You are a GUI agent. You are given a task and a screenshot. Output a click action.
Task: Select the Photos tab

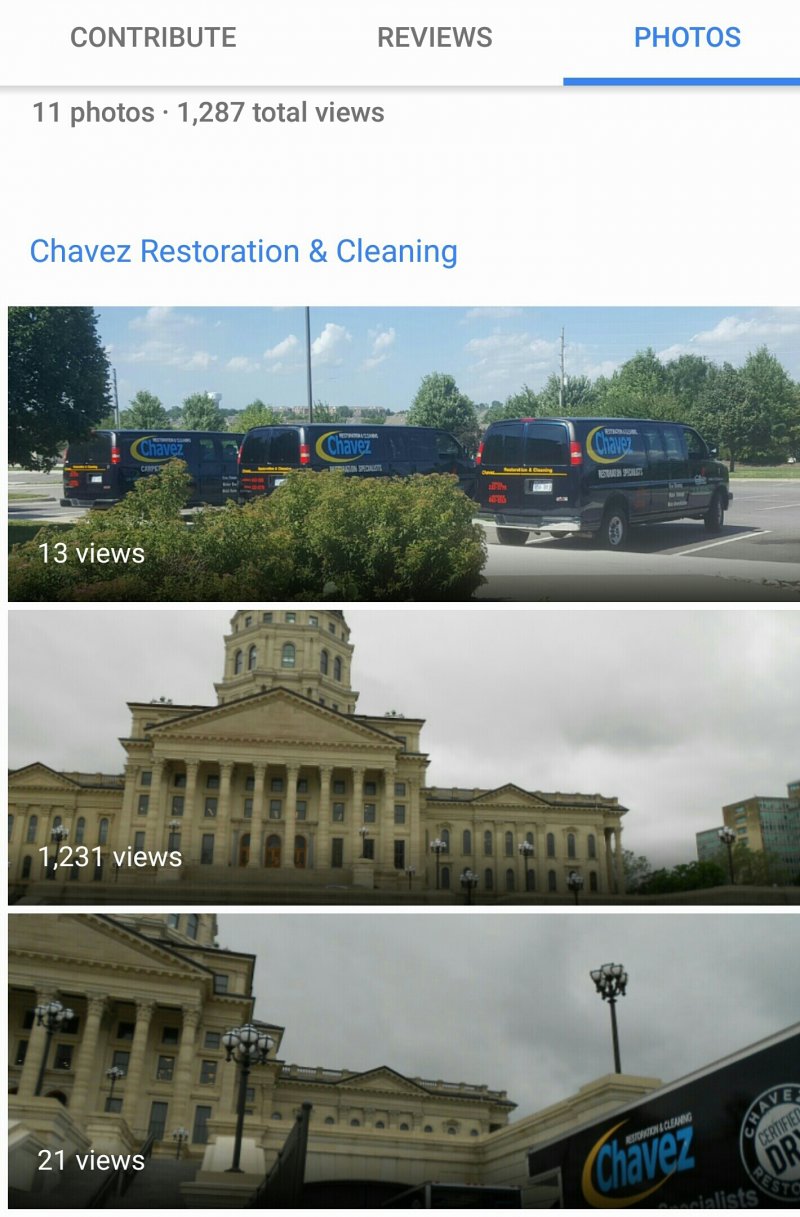(687, 38)
